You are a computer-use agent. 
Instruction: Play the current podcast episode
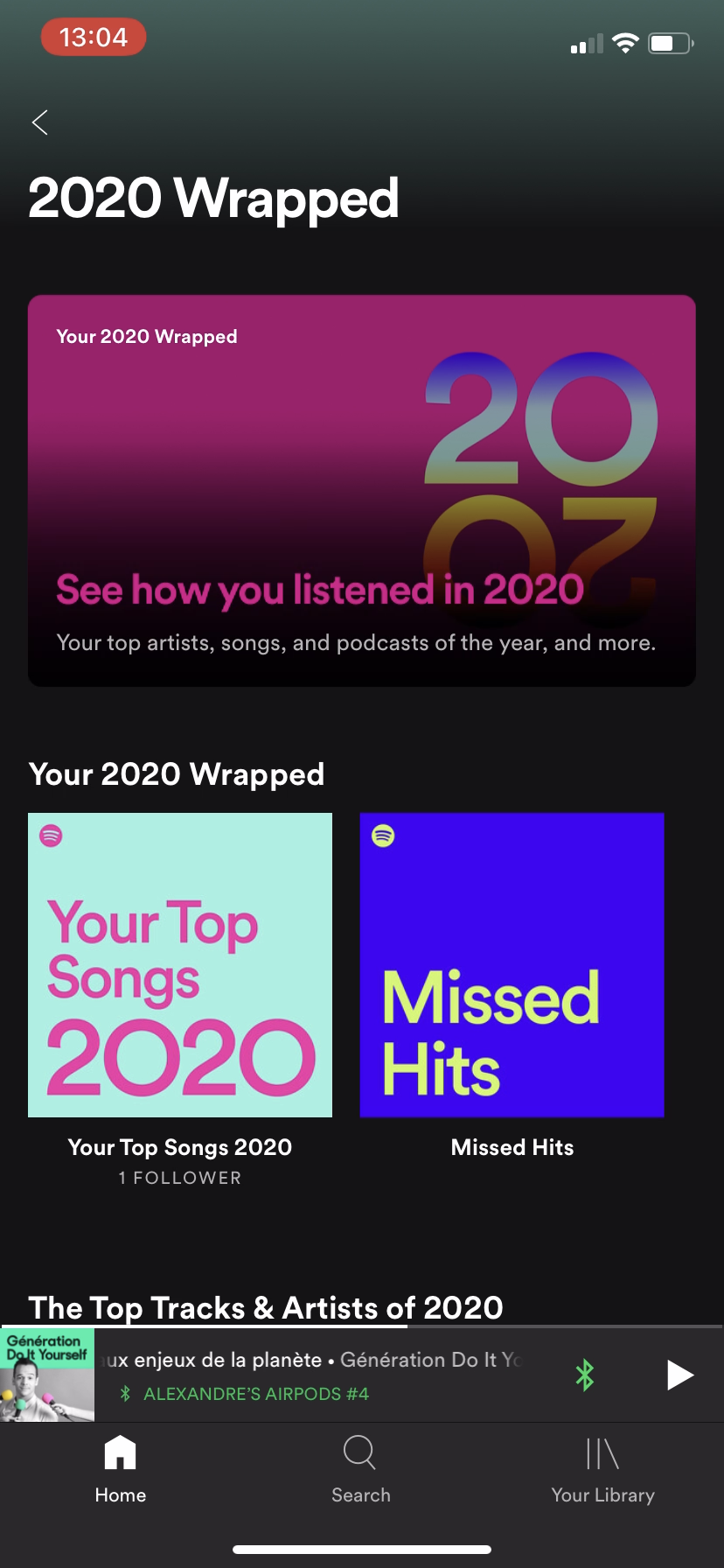coord(679,1374)
